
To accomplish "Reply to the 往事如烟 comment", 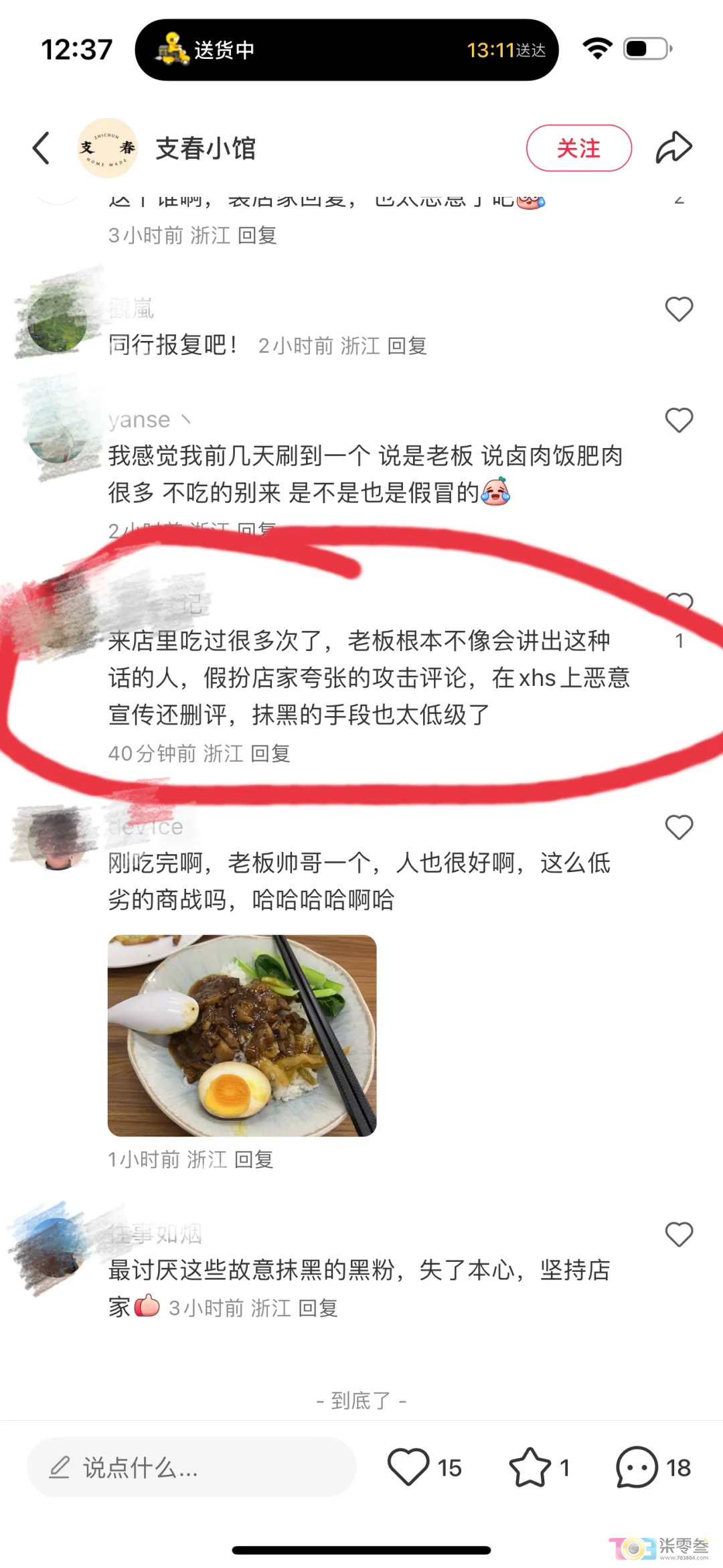I will (318, 1307).
